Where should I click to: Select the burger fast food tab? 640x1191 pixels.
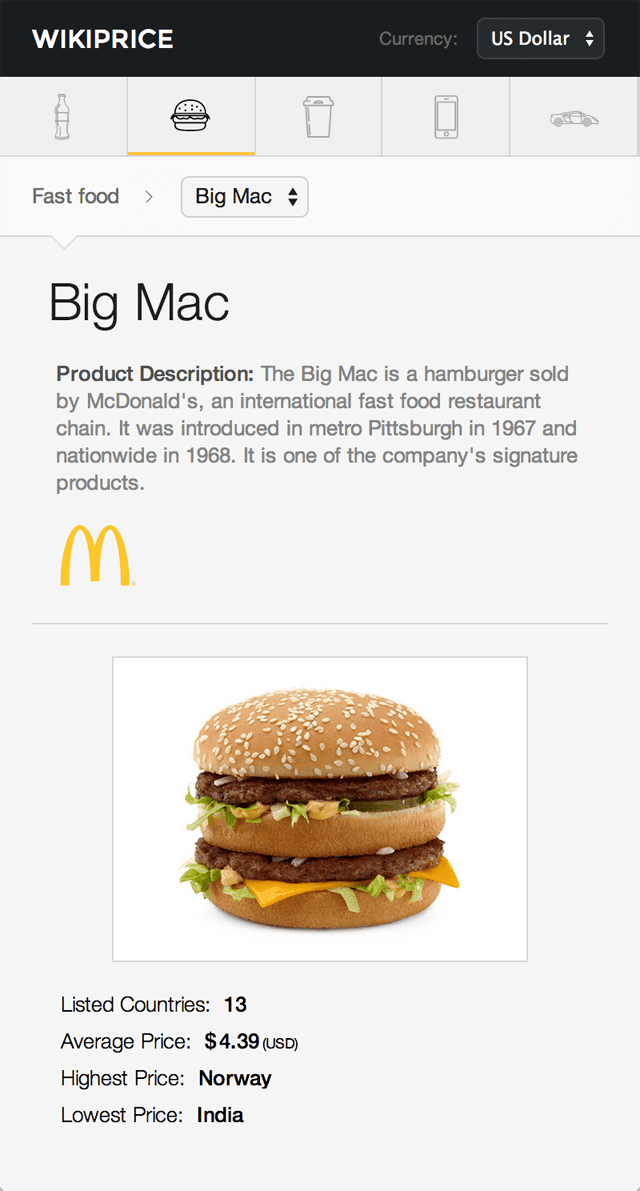[191, 117]
